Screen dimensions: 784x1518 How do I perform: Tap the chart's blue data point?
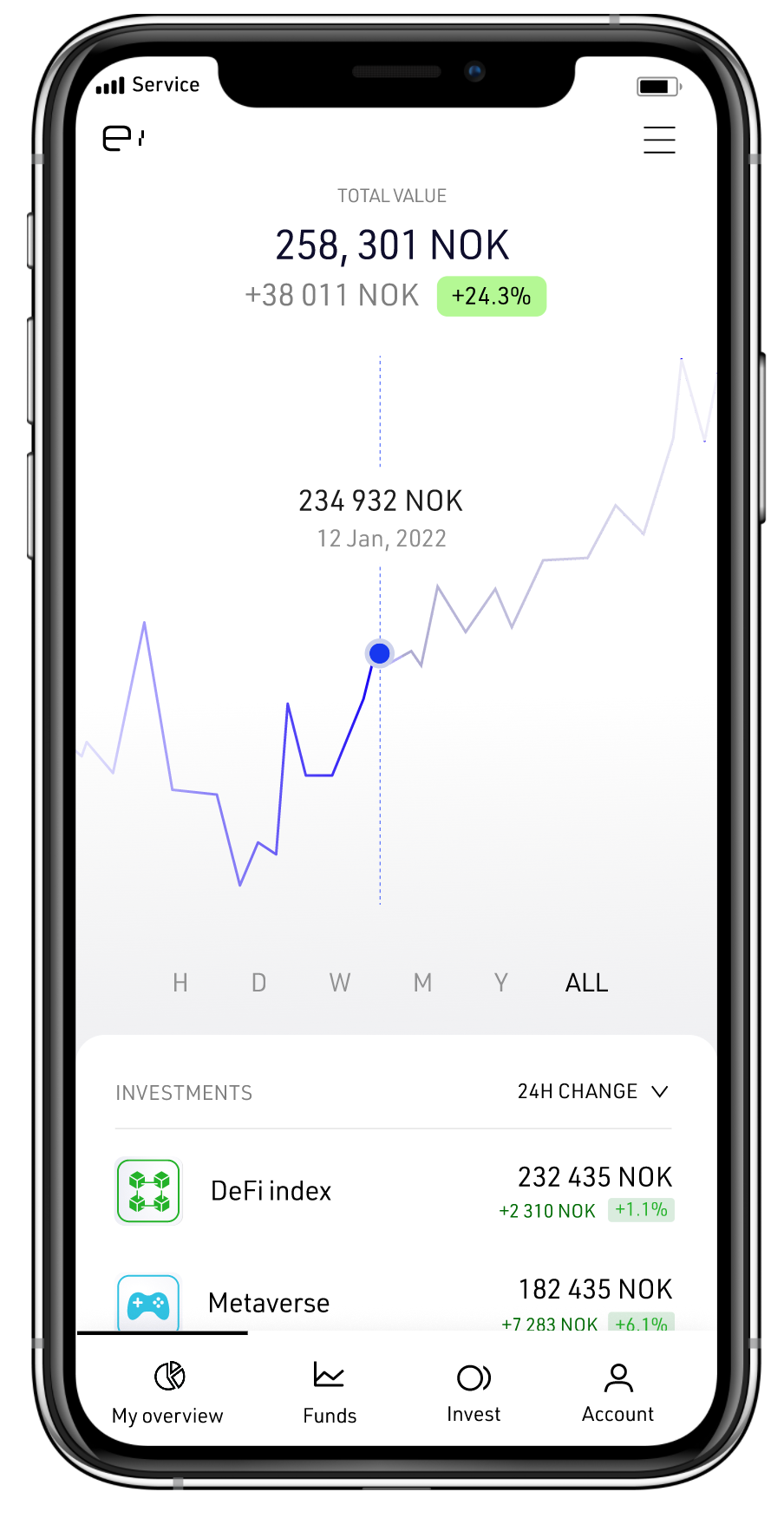coord(380,653)
